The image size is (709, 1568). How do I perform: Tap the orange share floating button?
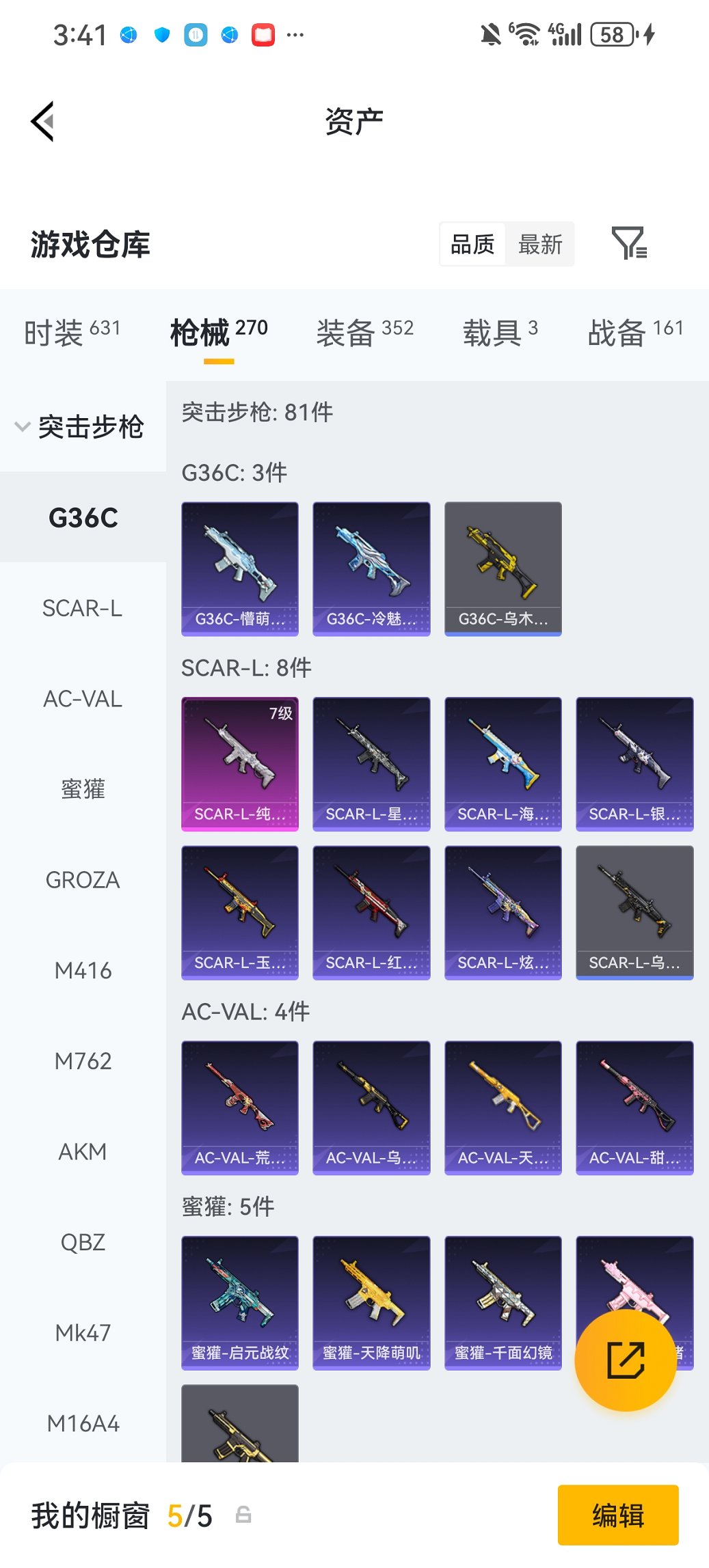(x=626, y=1360)
